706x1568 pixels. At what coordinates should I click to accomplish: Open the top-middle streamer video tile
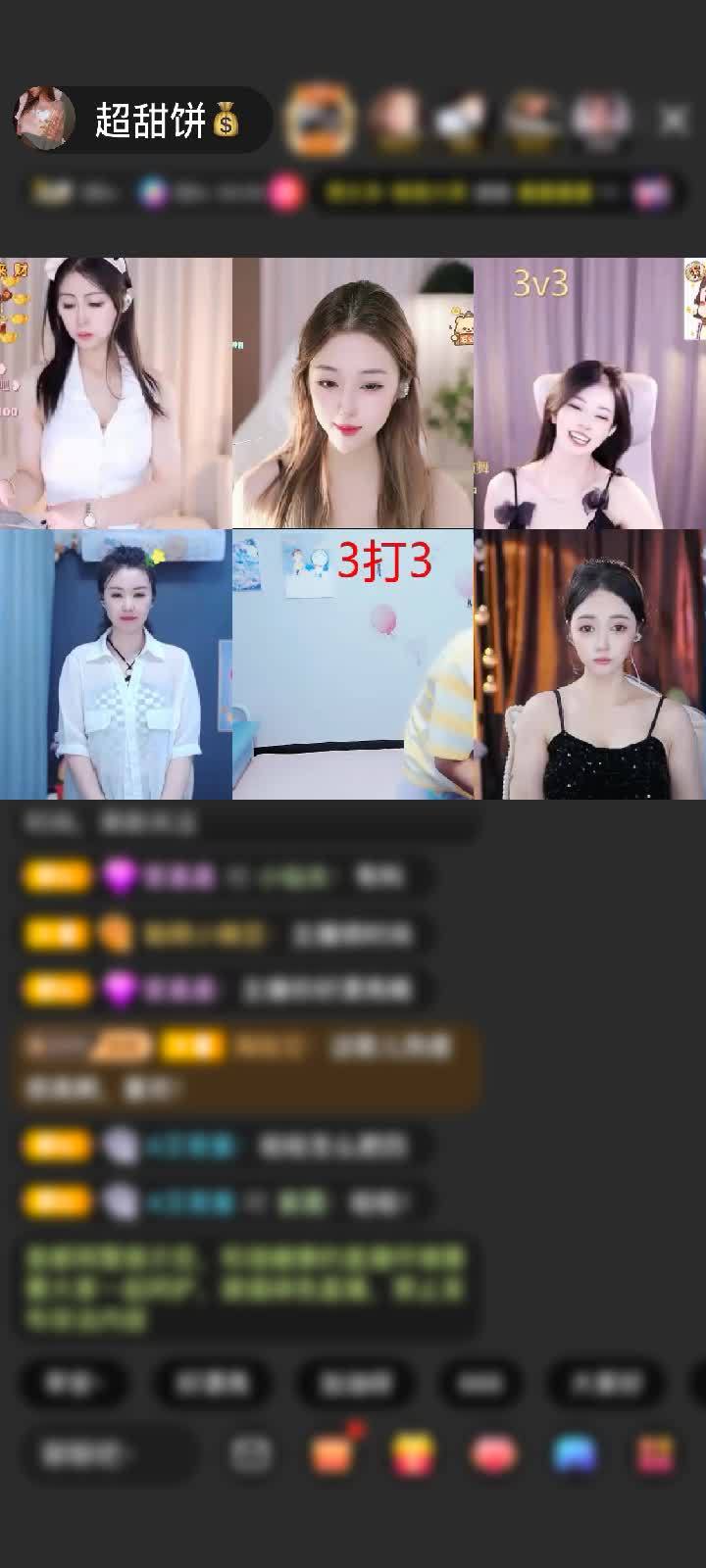point(353,394)
